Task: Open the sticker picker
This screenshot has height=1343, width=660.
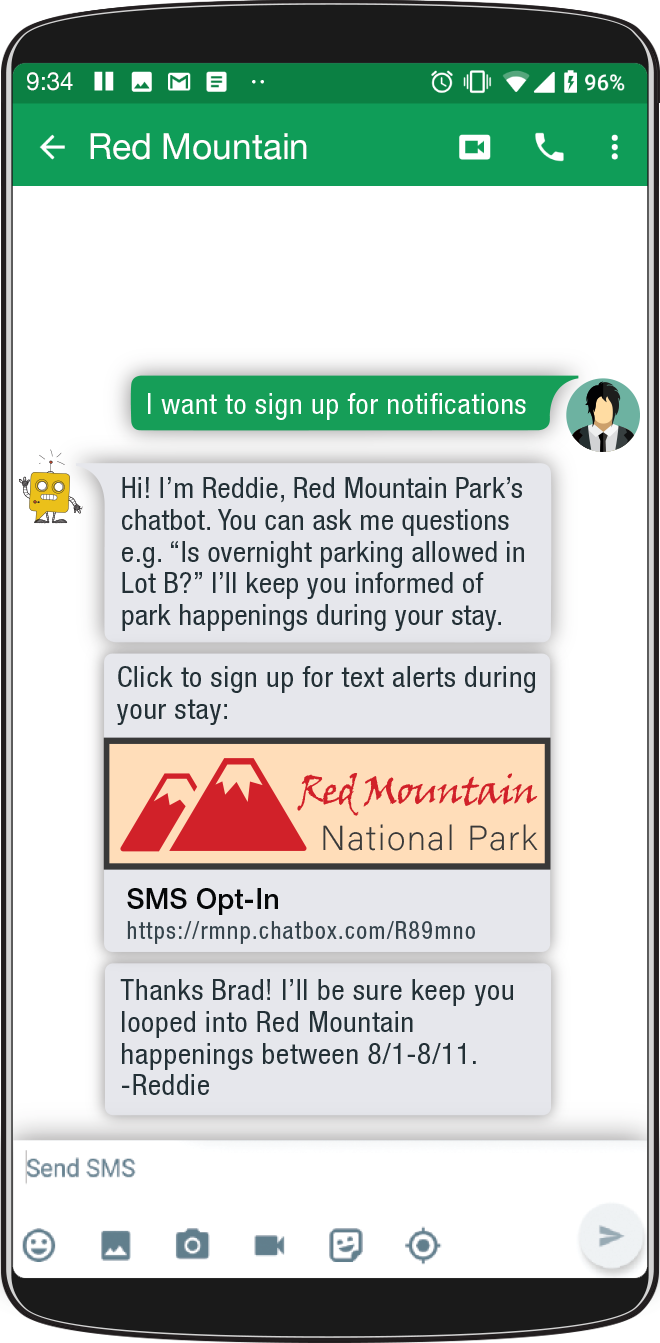Action: 346,1245
